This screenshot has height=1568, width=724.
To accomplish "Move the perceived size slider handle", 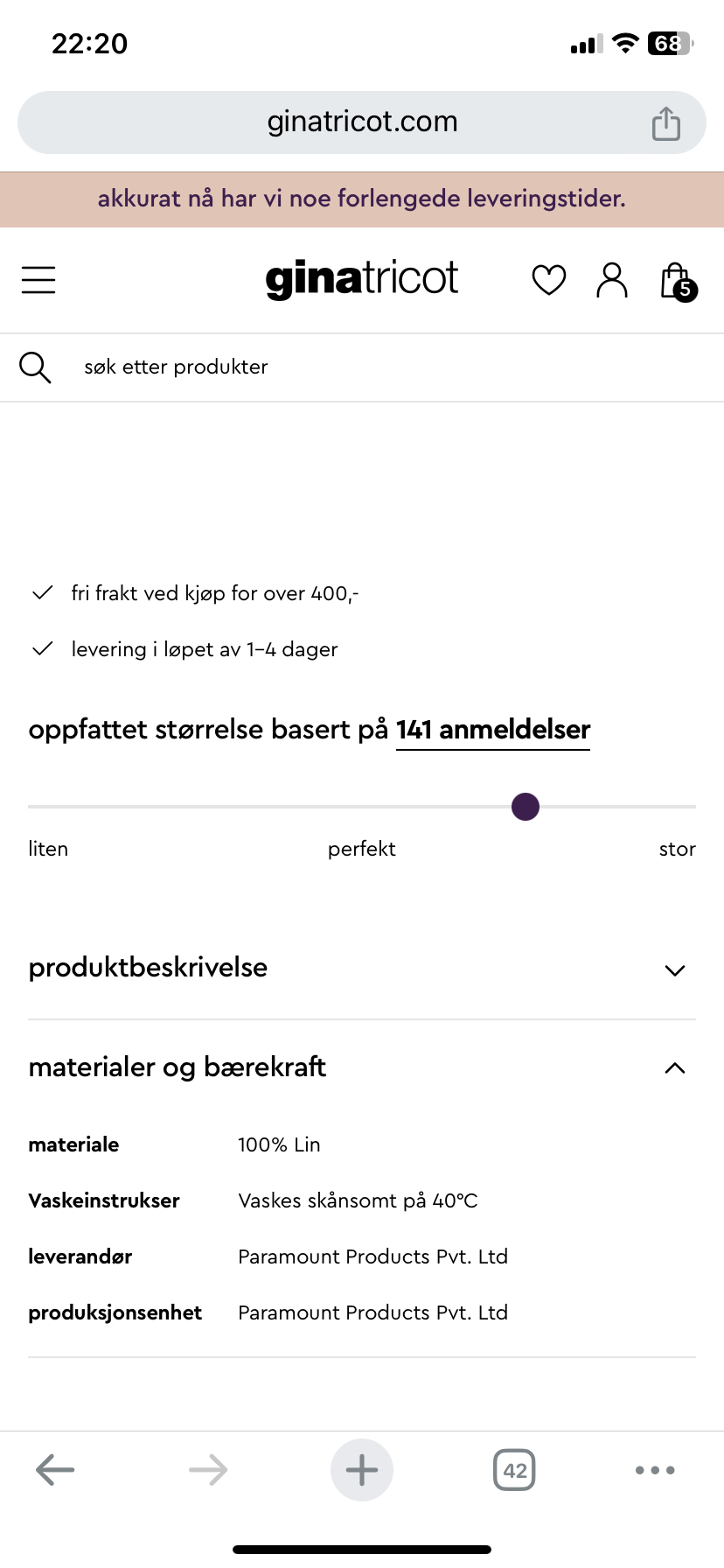I will coord(525,806).
